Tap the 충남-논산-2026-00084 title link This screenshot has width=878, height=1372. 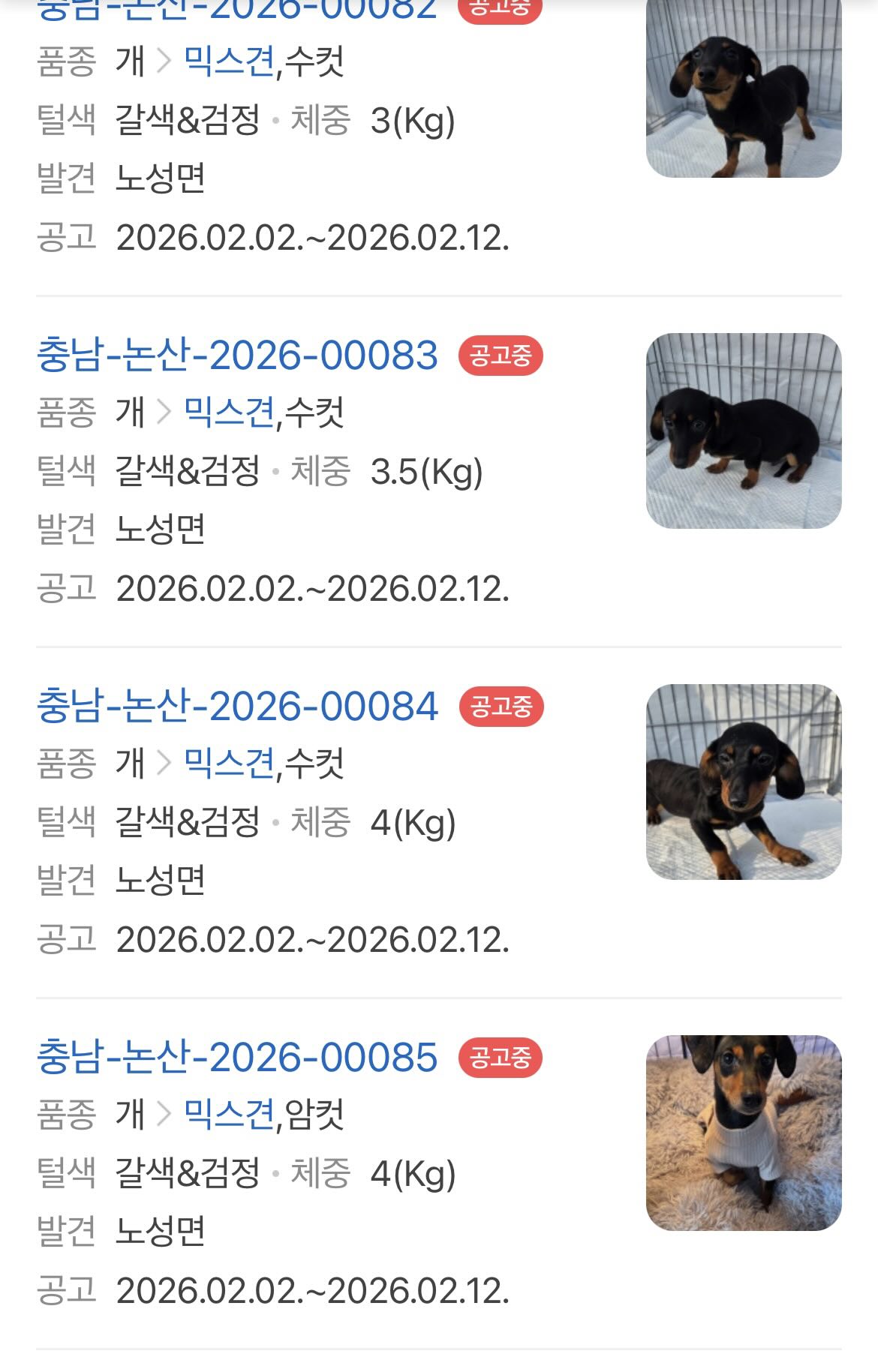tap(237, 707)
